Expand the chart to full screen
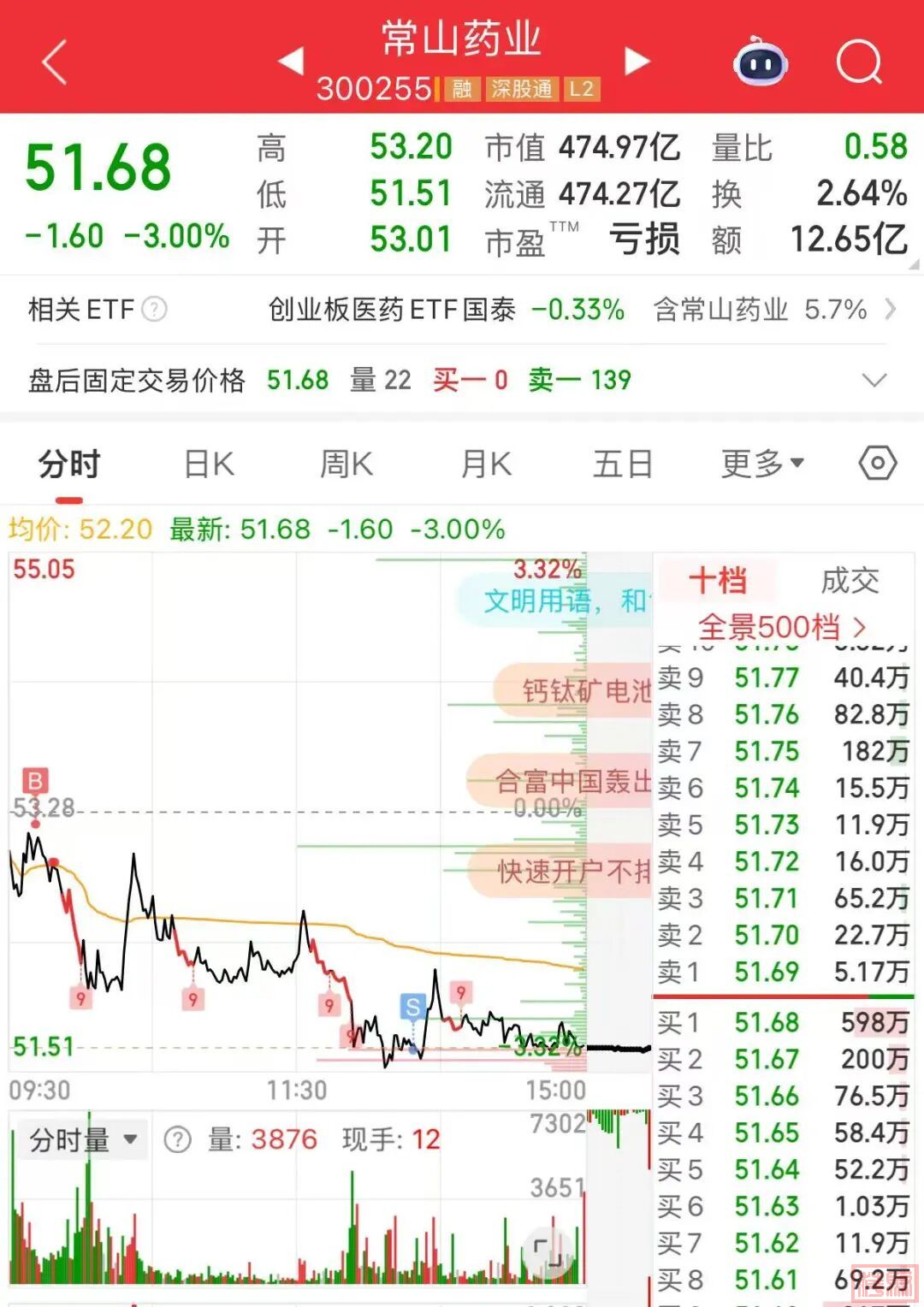Viewport: 924px width, 1307px height. pos(548,1252)
